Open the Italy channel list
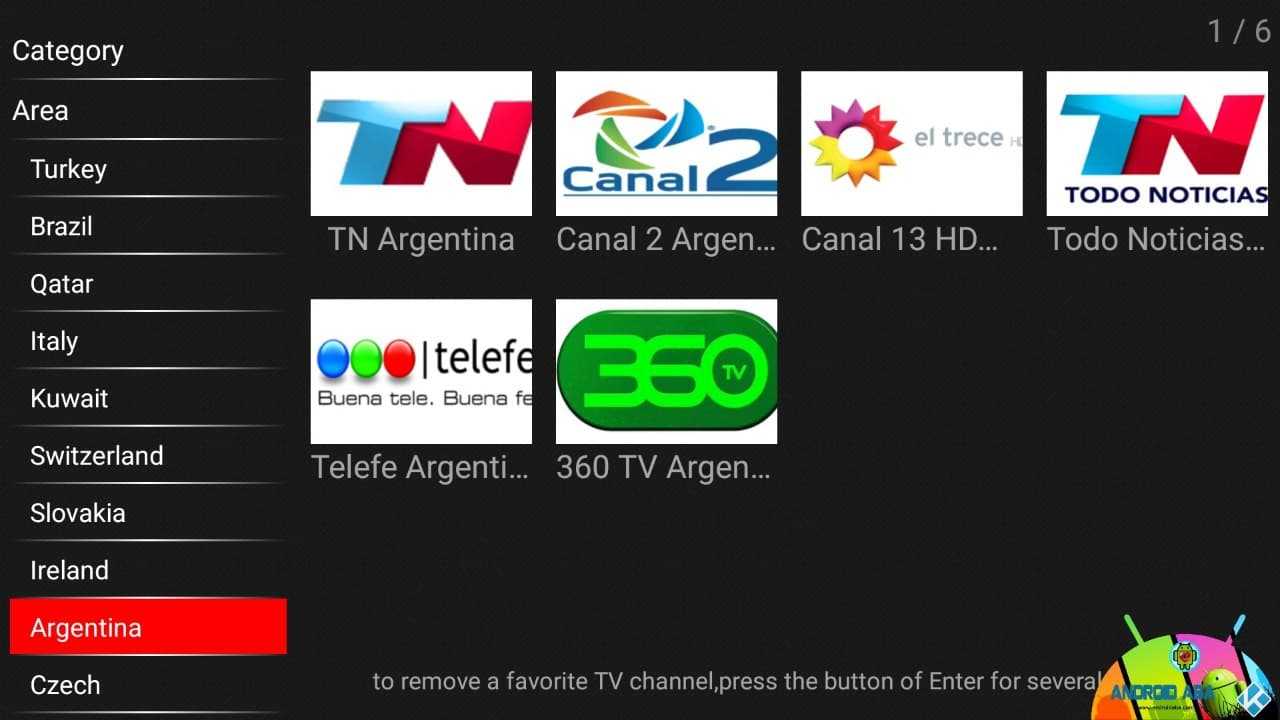This screenshot has width=1280, height=720. (x=54, y=341)
